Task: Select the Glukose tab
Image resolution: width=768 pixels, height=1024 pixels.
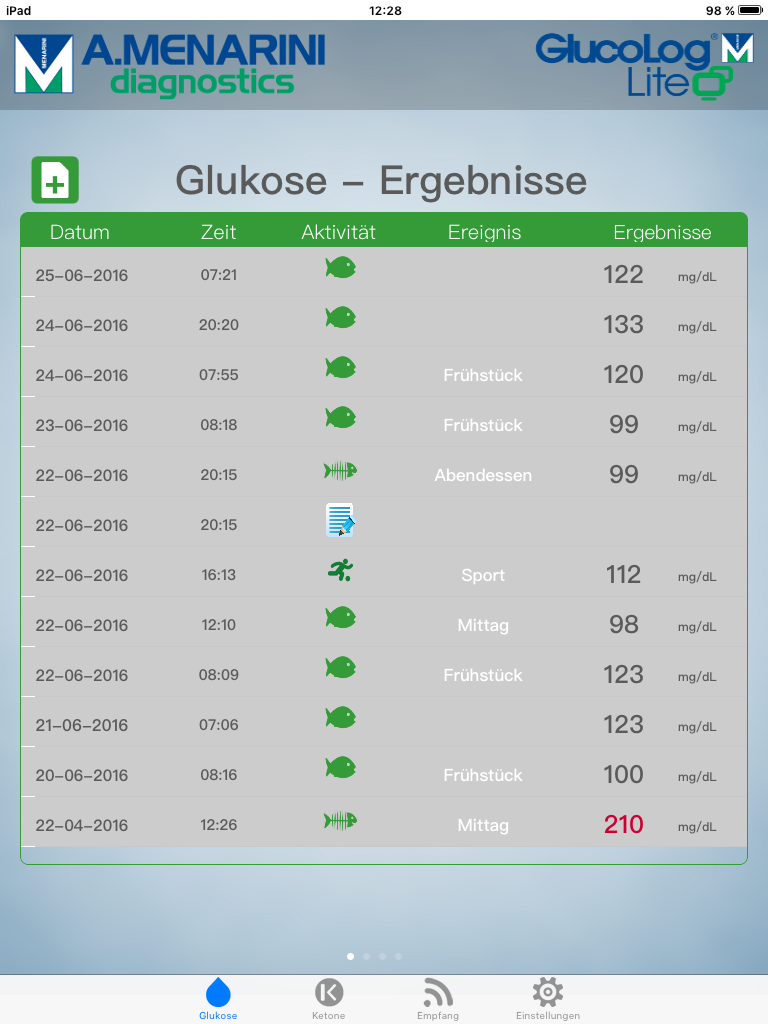Action: coord(218,998)
